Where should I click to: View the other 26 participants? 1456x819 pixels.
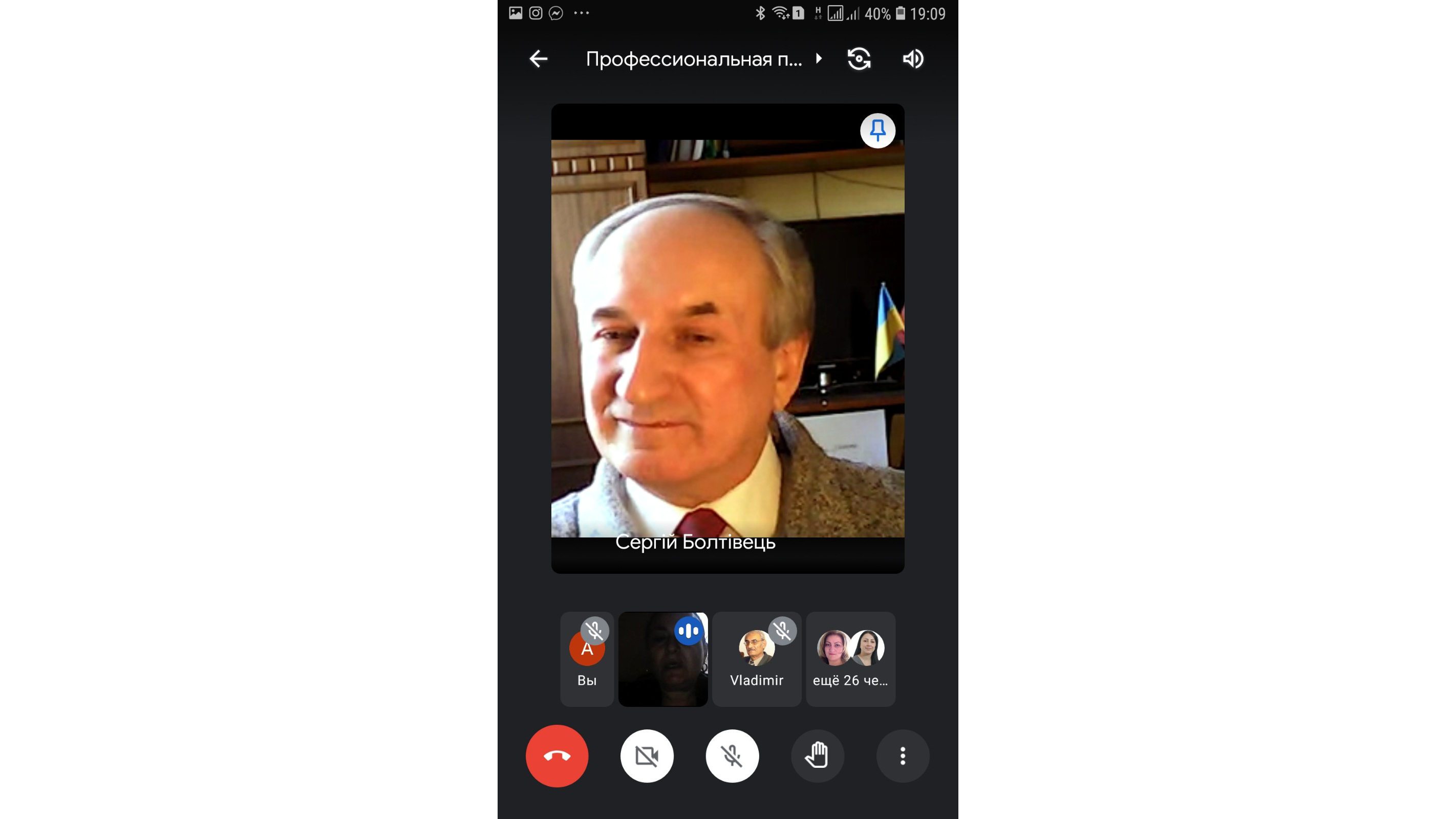tap(850, 659)
